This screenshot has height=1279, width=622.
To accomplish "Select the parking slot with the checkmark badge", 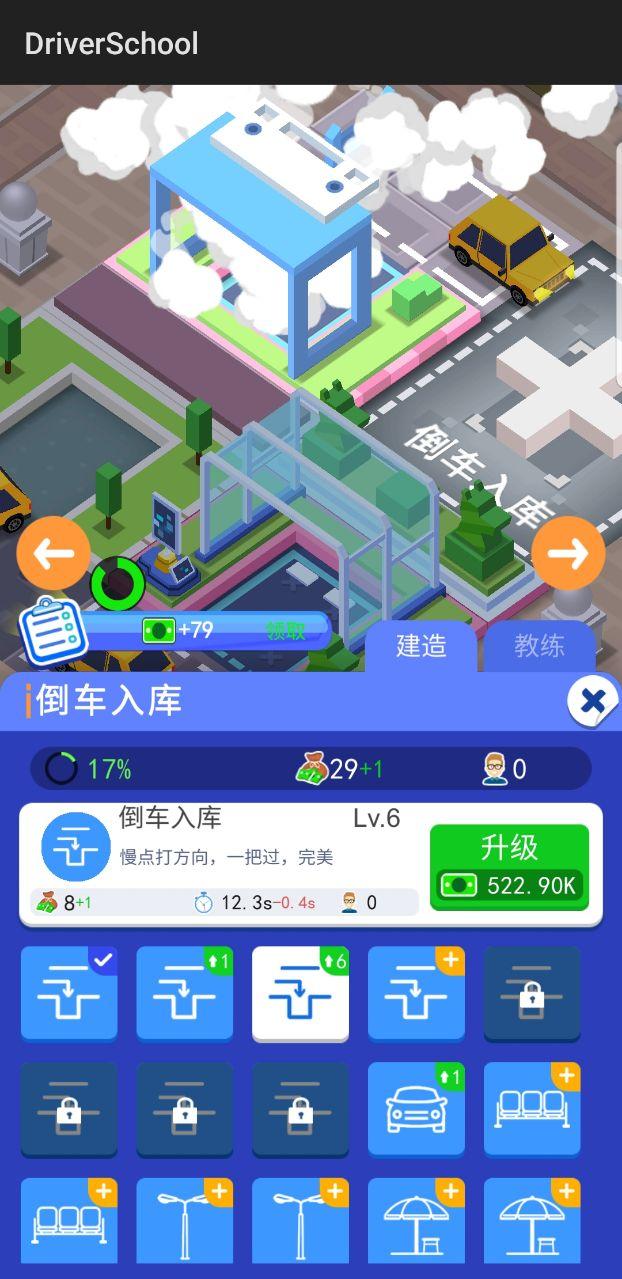I will click(69, 993).
